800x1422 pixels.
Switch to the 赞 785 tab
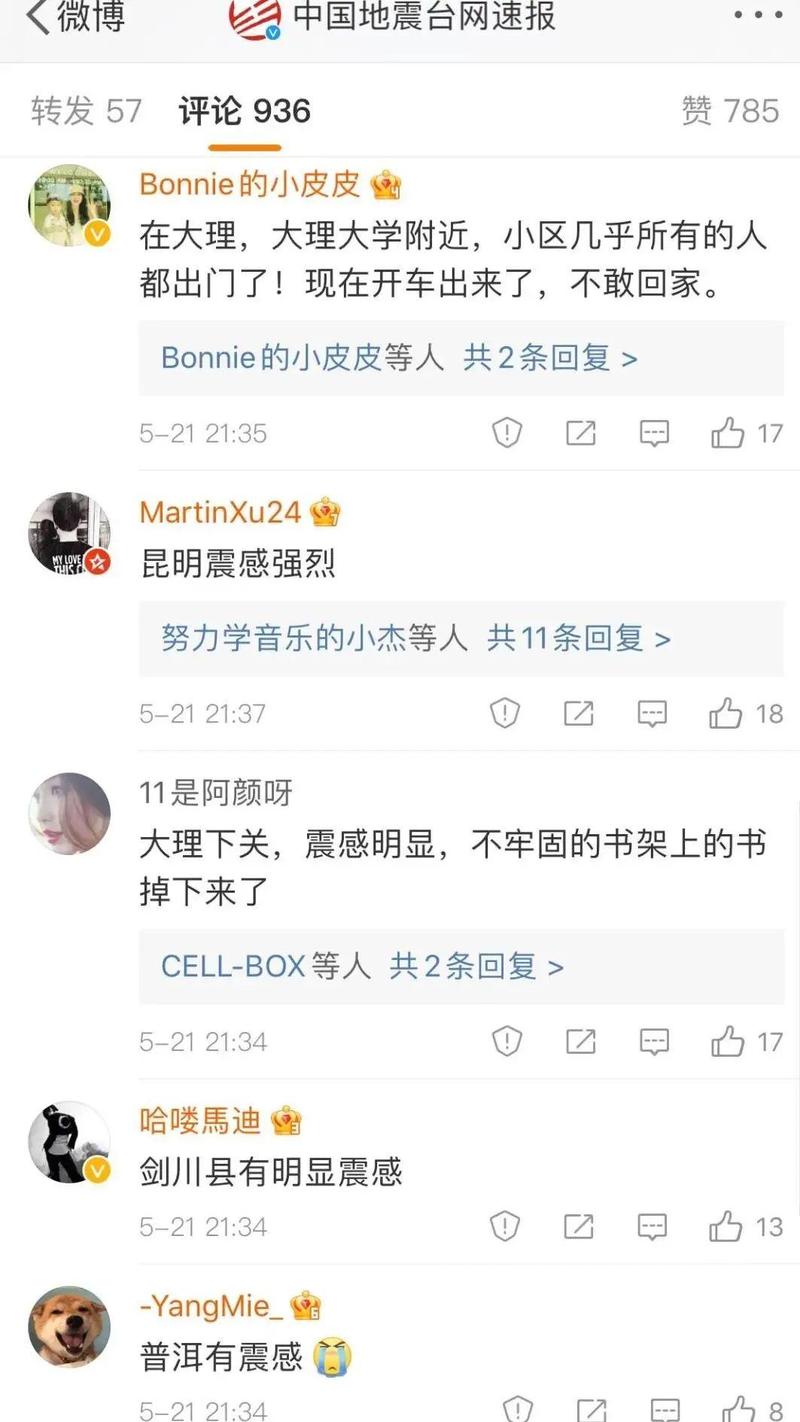click(x=730, y=111)
